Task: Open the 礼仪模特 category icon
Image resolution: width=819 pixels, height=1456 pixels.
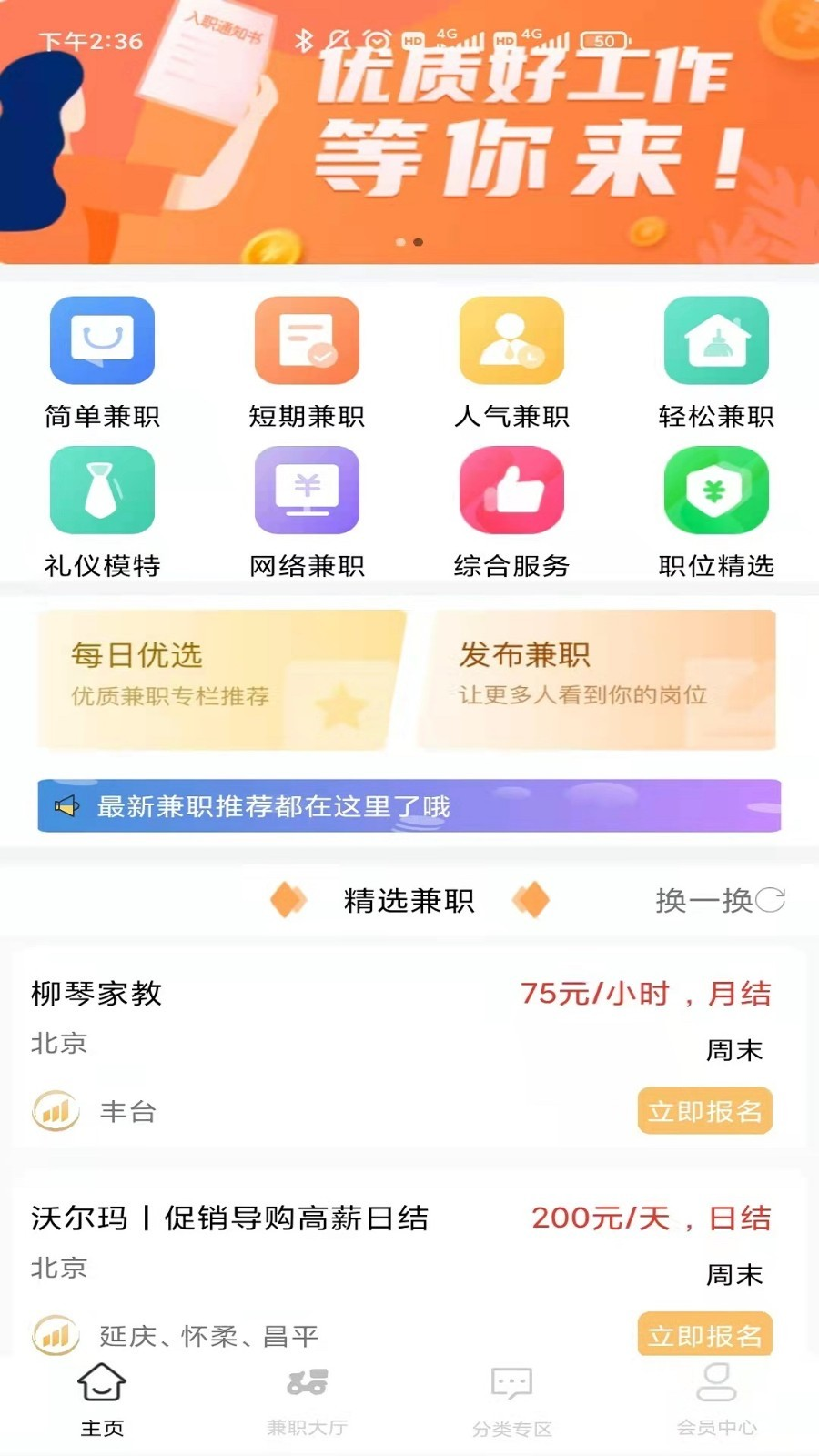Action: (101, 490)
